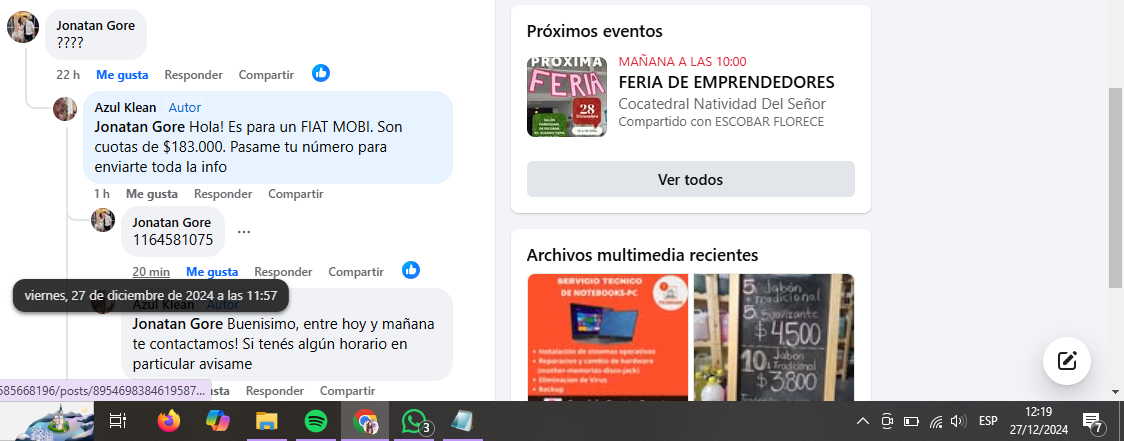The width and height of the screenshot is (1124, 441).
Task: Compose a new message
Action: pyautogui.click(x=1066, y=361)
